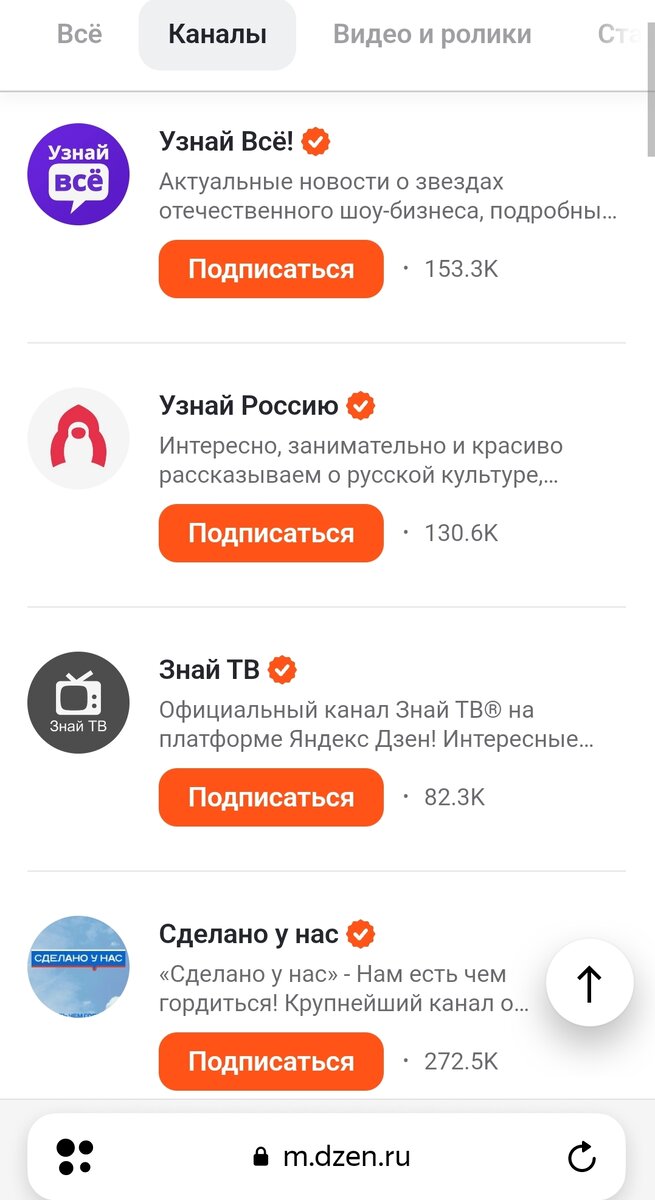Reload the page with the refresh icon

pos(581,1158)
